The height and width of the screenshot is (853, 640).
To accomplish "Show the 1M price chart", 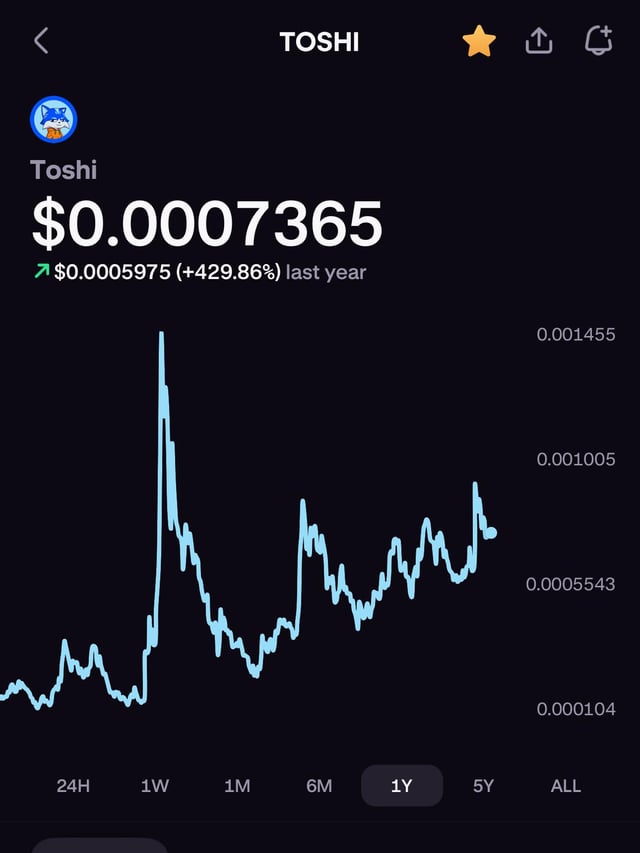I will click(237, 786).
